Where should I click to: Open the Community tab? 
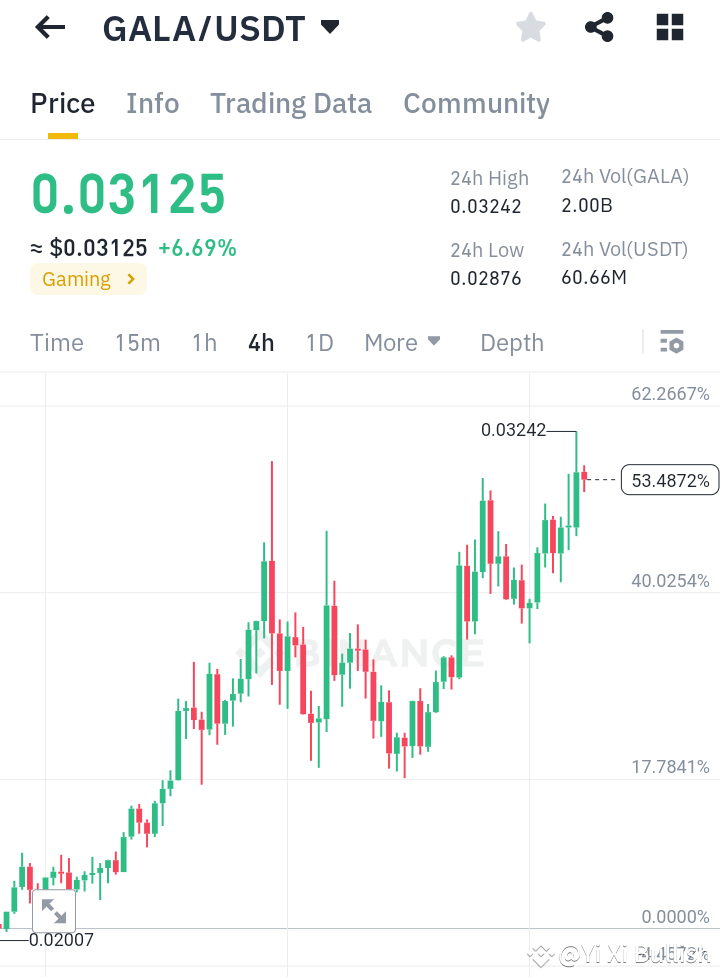(x=476, y=103)
